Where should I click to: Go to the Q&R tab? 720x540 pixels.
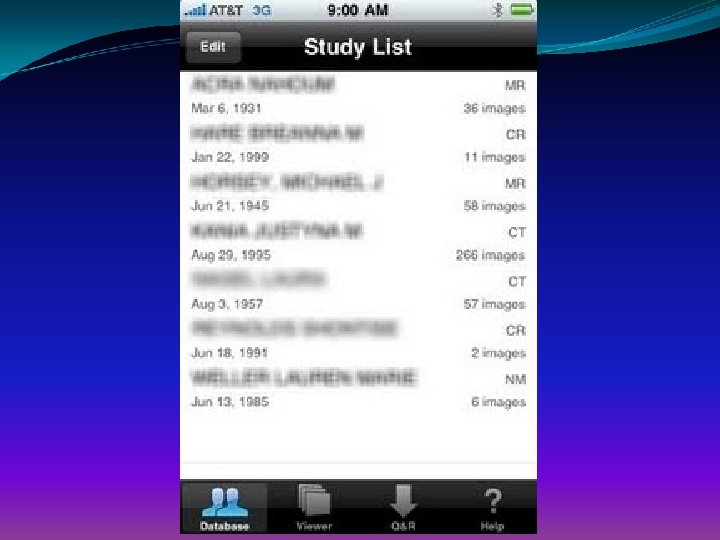pyautogui.click(x=403, y=507)
